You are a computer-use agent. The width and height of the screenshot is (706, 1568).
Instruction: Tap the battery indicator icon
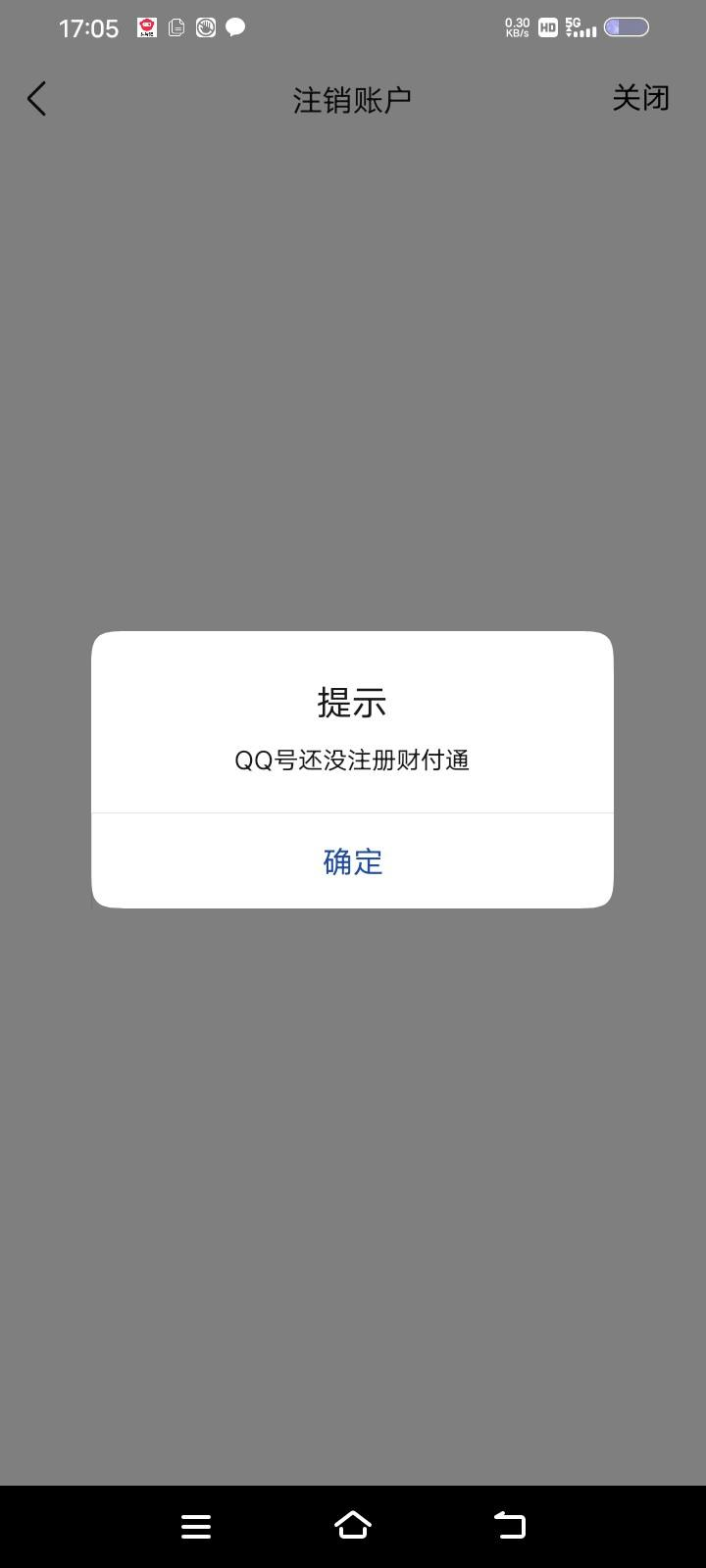626,26
